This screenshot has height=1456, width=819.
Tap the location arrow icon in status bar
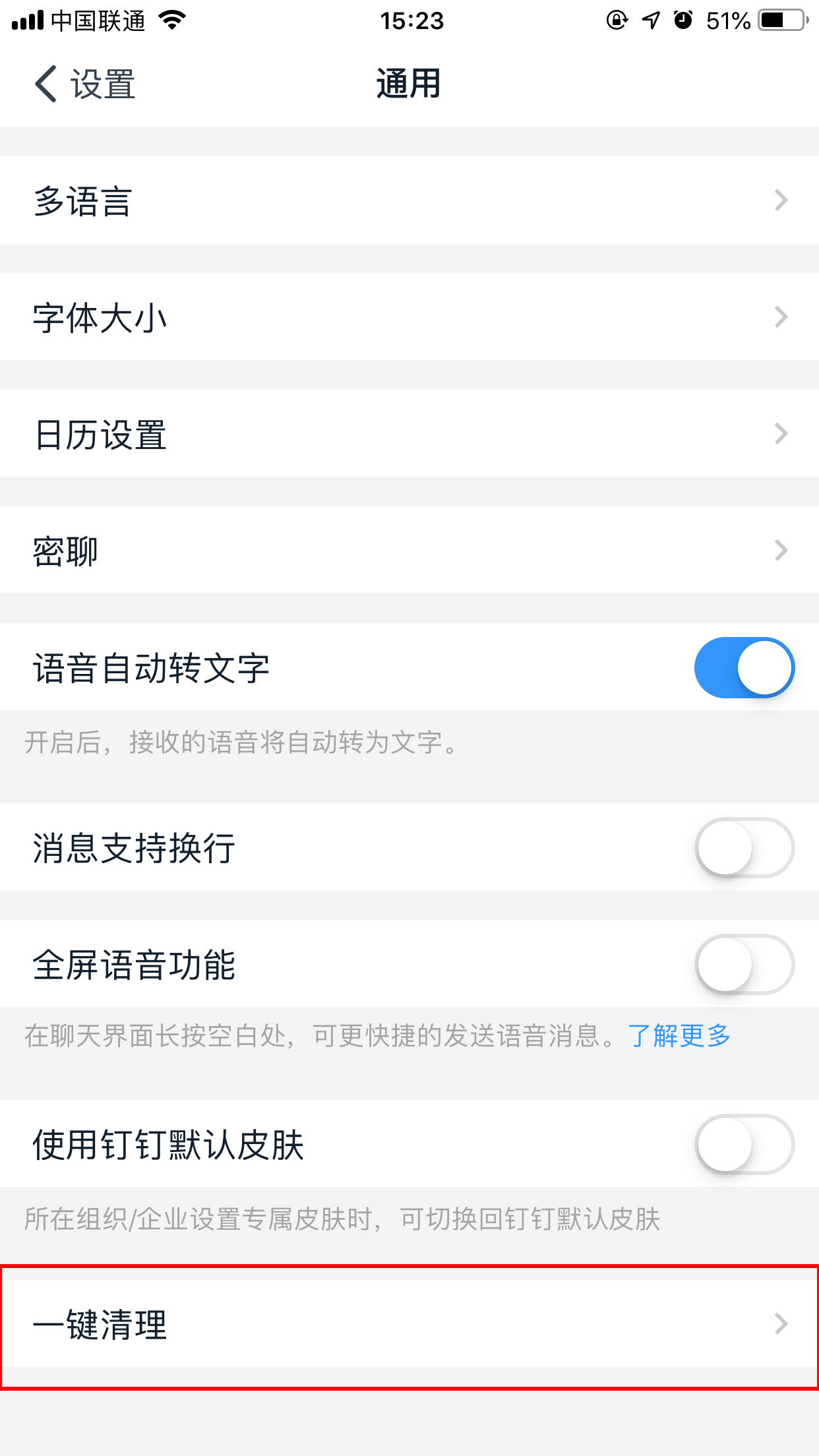pos(650,20)
